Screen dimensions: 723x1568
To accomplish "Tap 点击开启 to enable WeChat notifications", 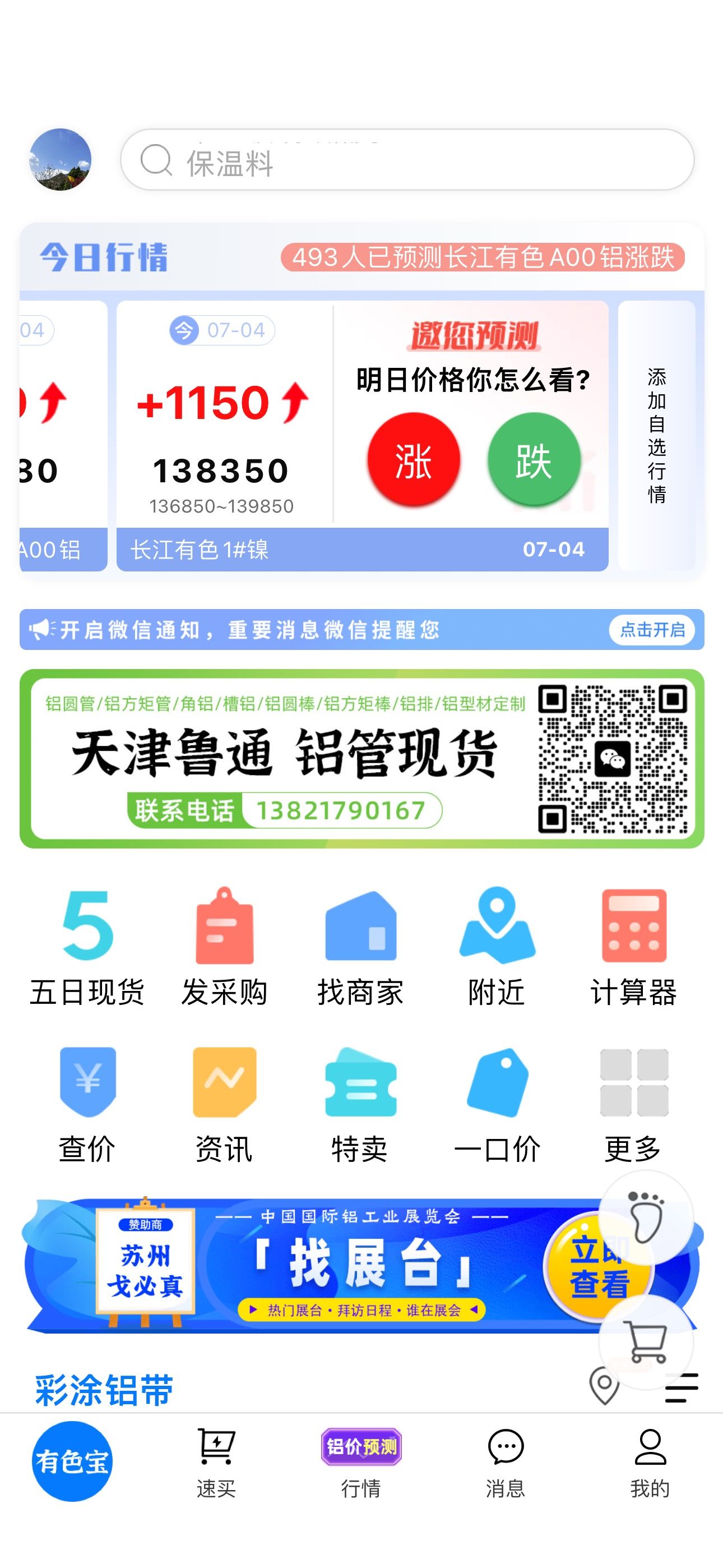I will point(652,629).
